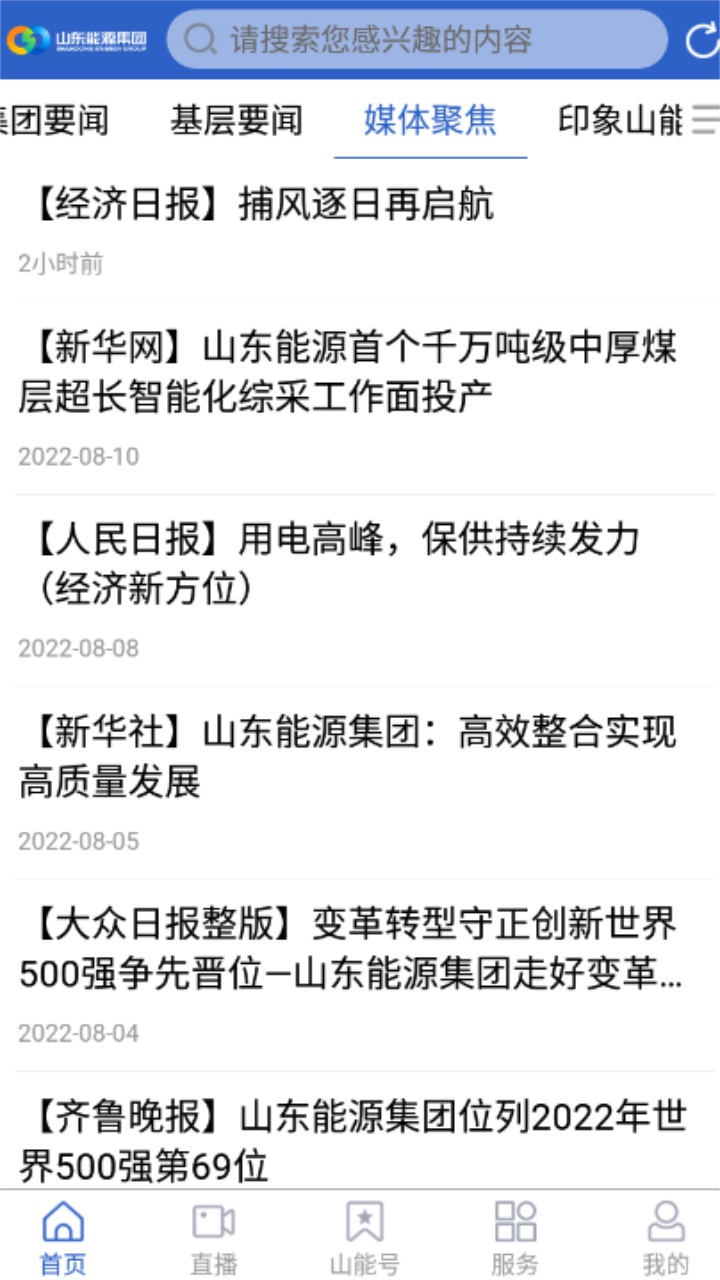
Task: Select the 媒体聚焦 tab
Action: pyautogui.click(x=430, y=120)
